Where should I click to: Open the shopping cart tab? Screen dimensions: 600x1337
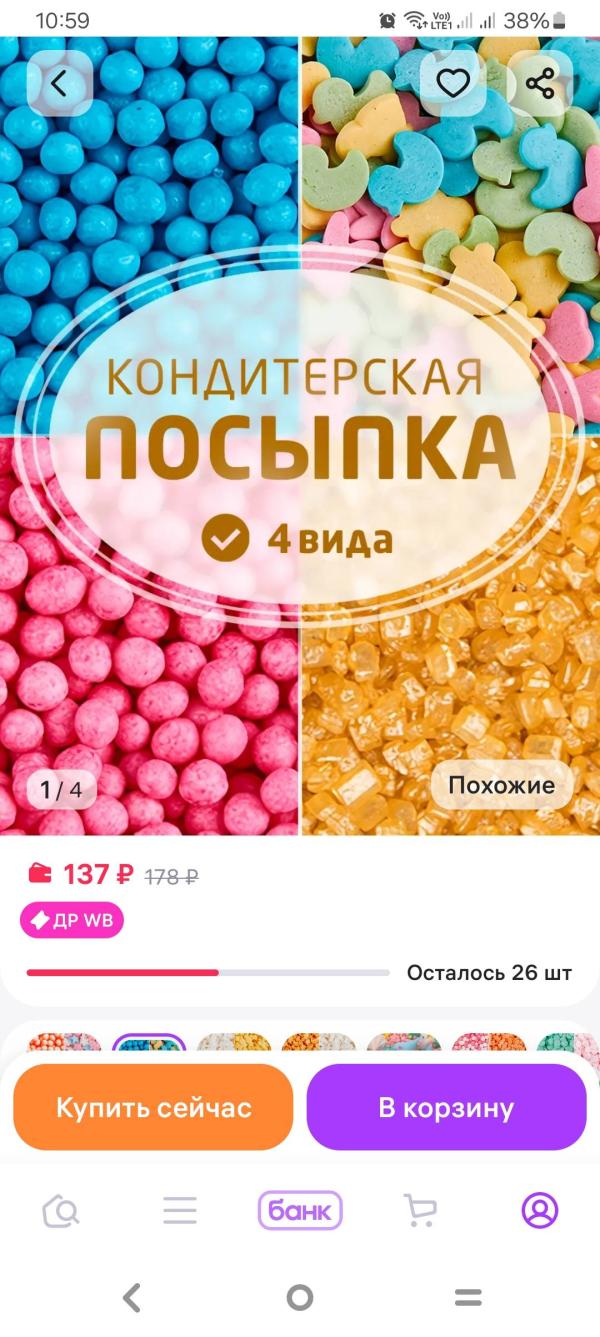point(420,1211)
